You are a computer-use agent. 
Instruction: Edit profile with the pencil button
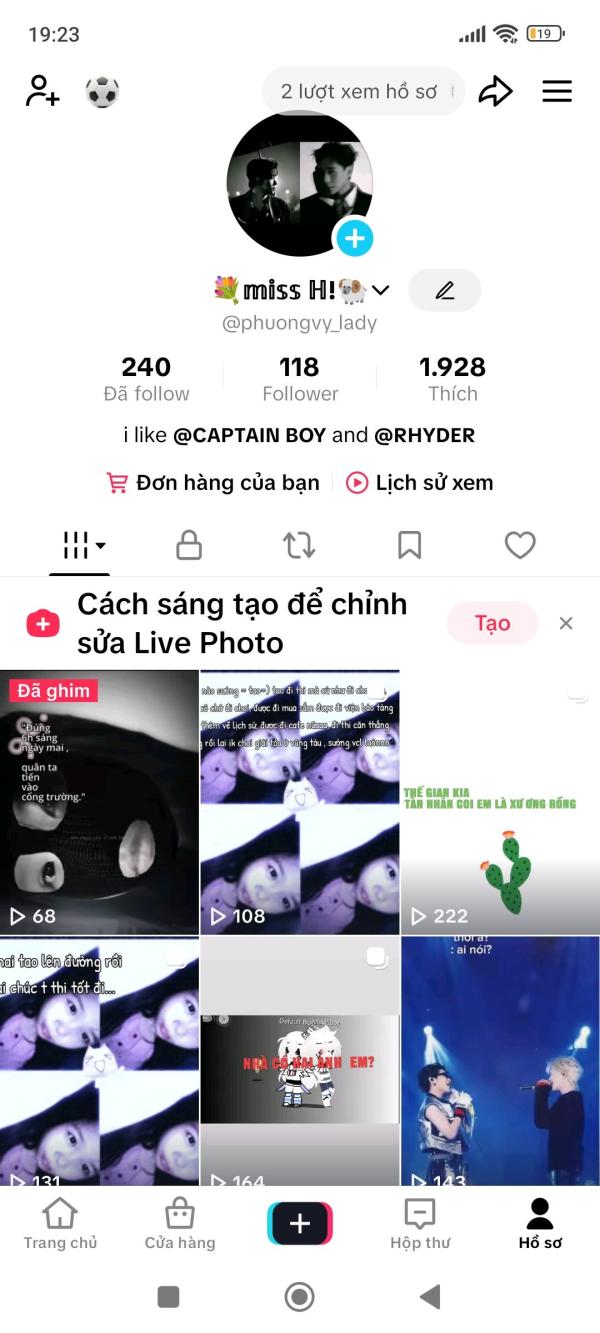445,290
